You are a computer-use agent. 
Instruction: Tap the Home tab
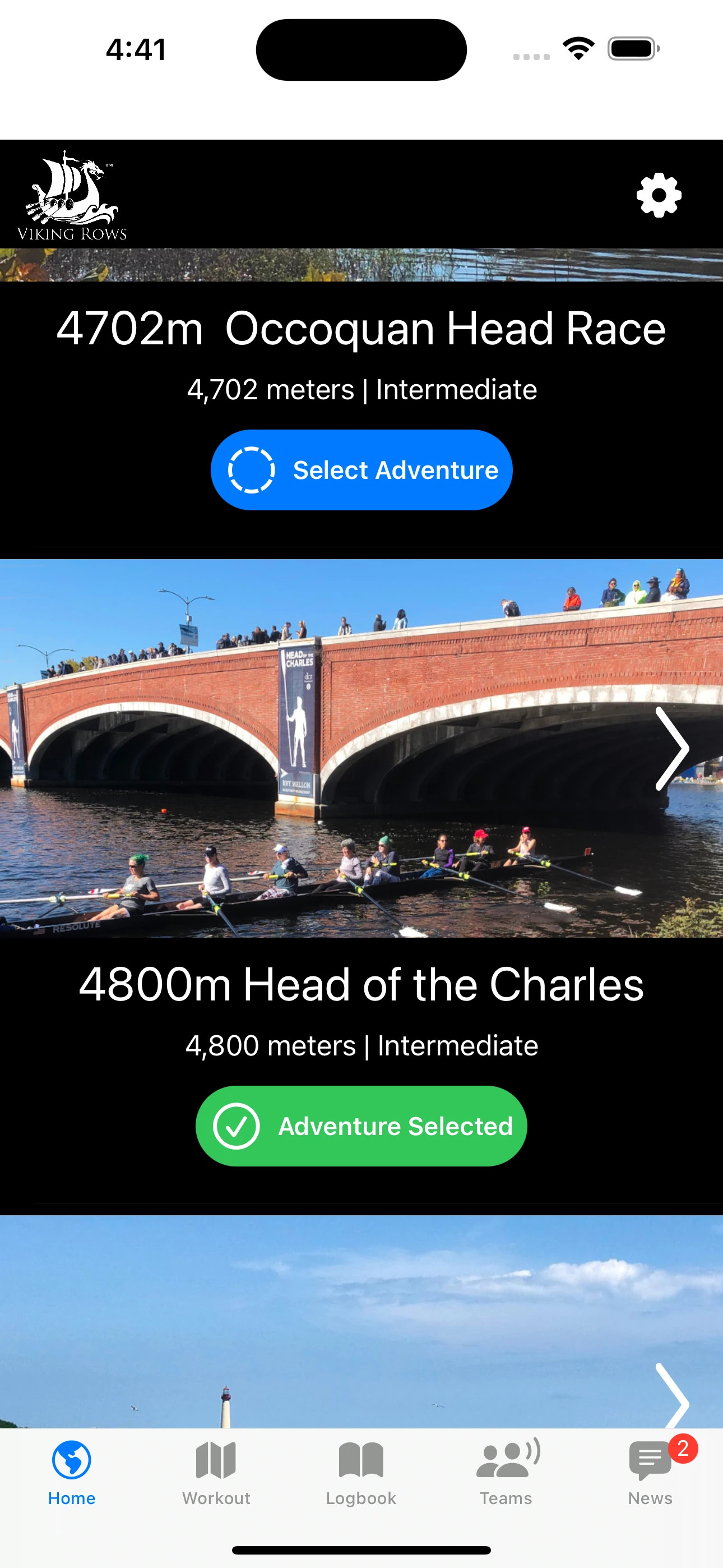(x=72, y=1473)
